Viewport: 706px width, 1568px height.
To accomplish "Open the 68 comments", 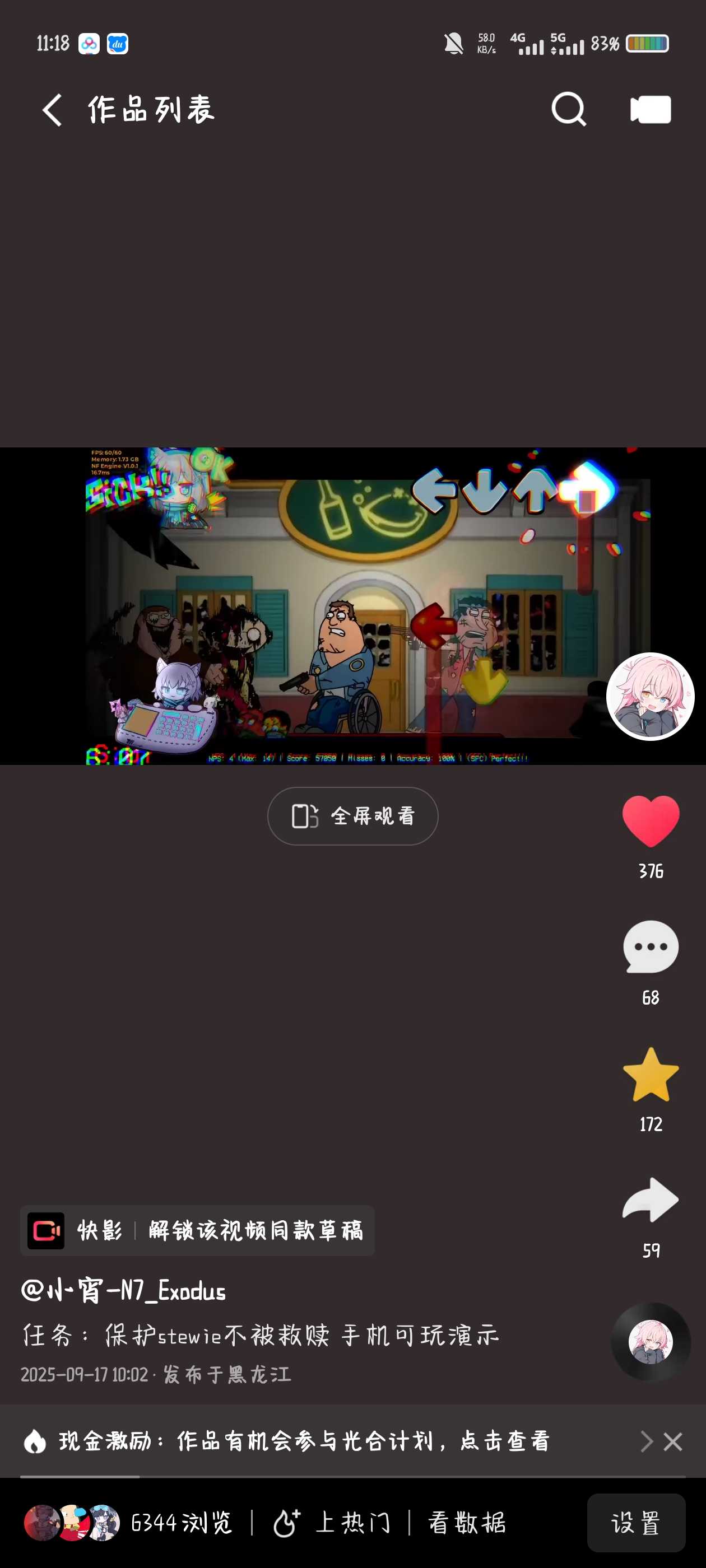I will (650, 947).
